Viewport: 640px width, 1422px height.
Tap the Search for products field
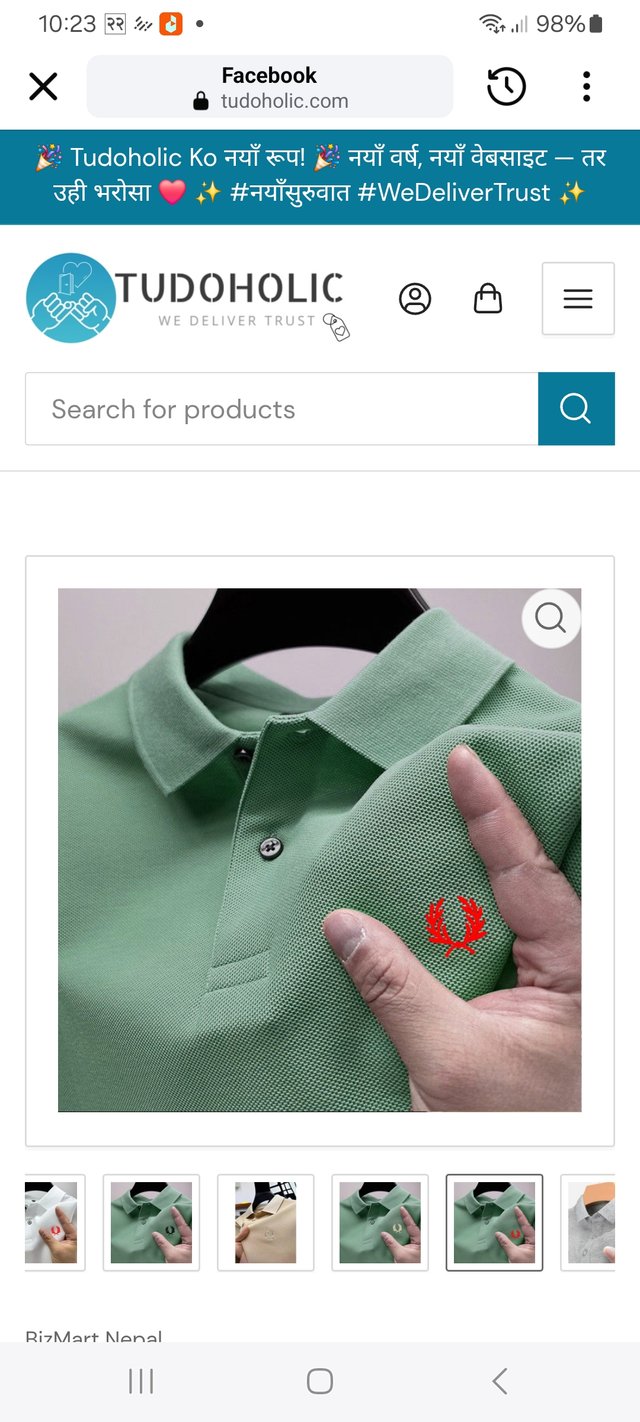tap(281, 409)
